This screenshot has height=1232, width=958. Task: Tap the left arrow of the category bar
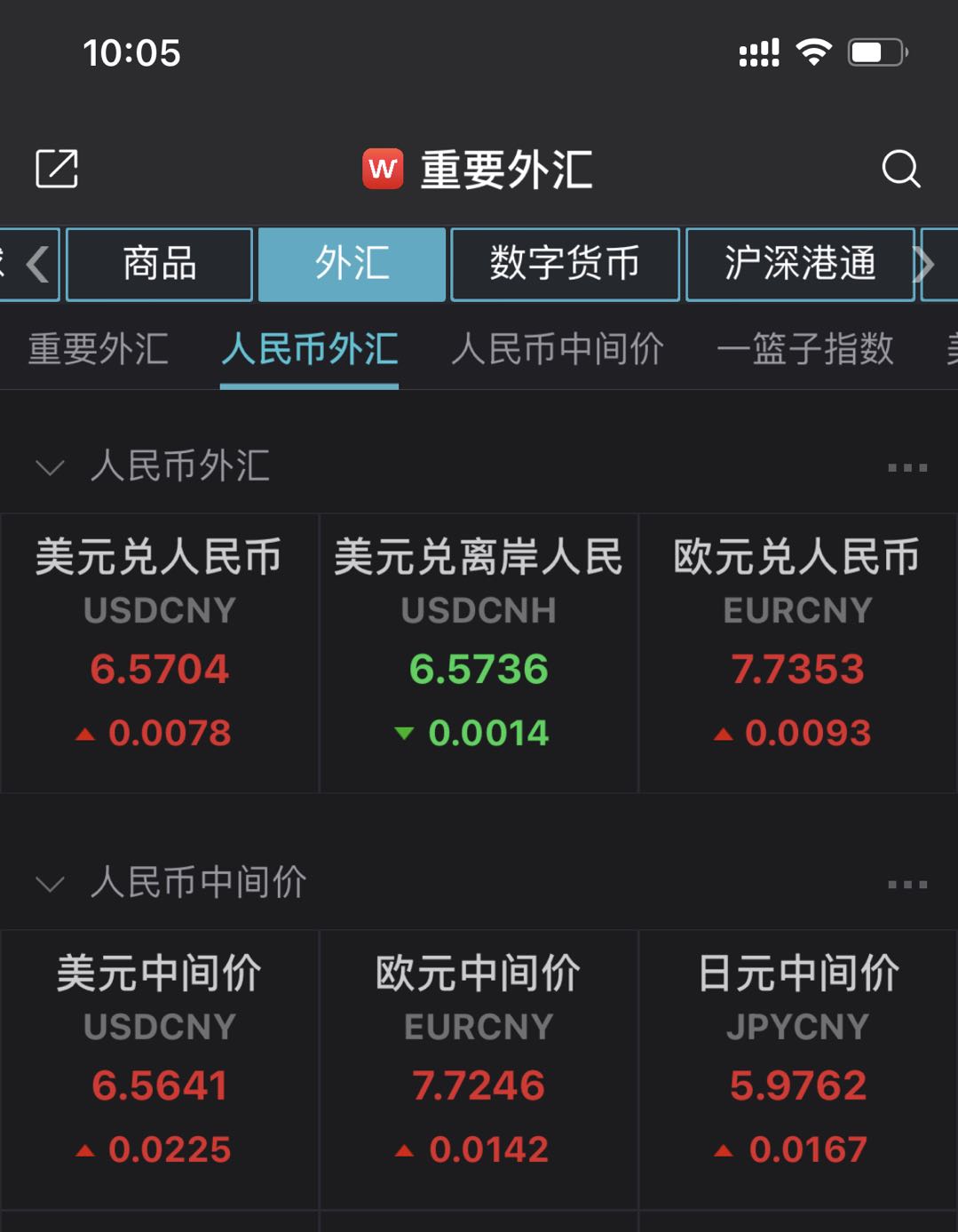tap(36, 265)
